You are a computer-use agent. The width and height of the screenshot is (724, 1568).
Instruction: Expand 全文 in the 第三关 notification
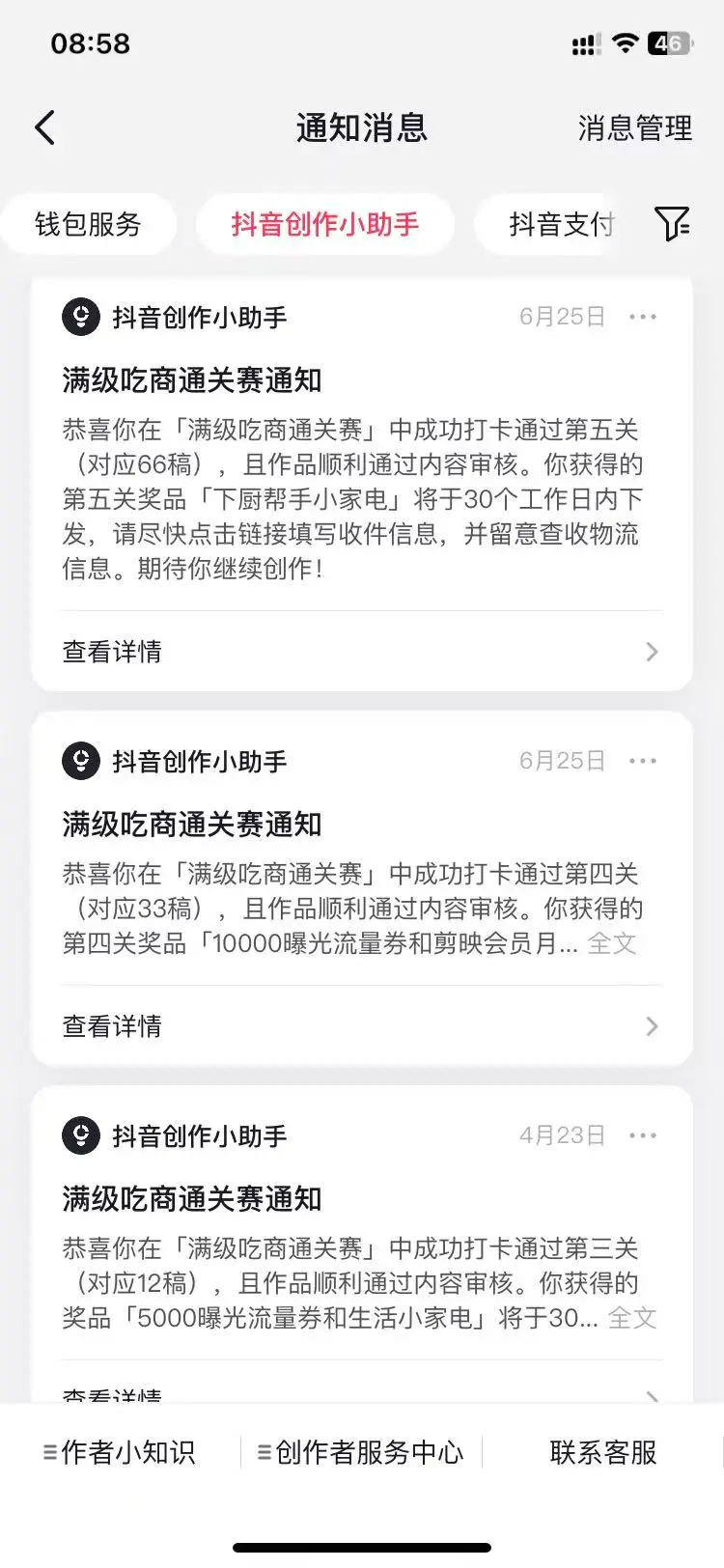(632, 1318)
